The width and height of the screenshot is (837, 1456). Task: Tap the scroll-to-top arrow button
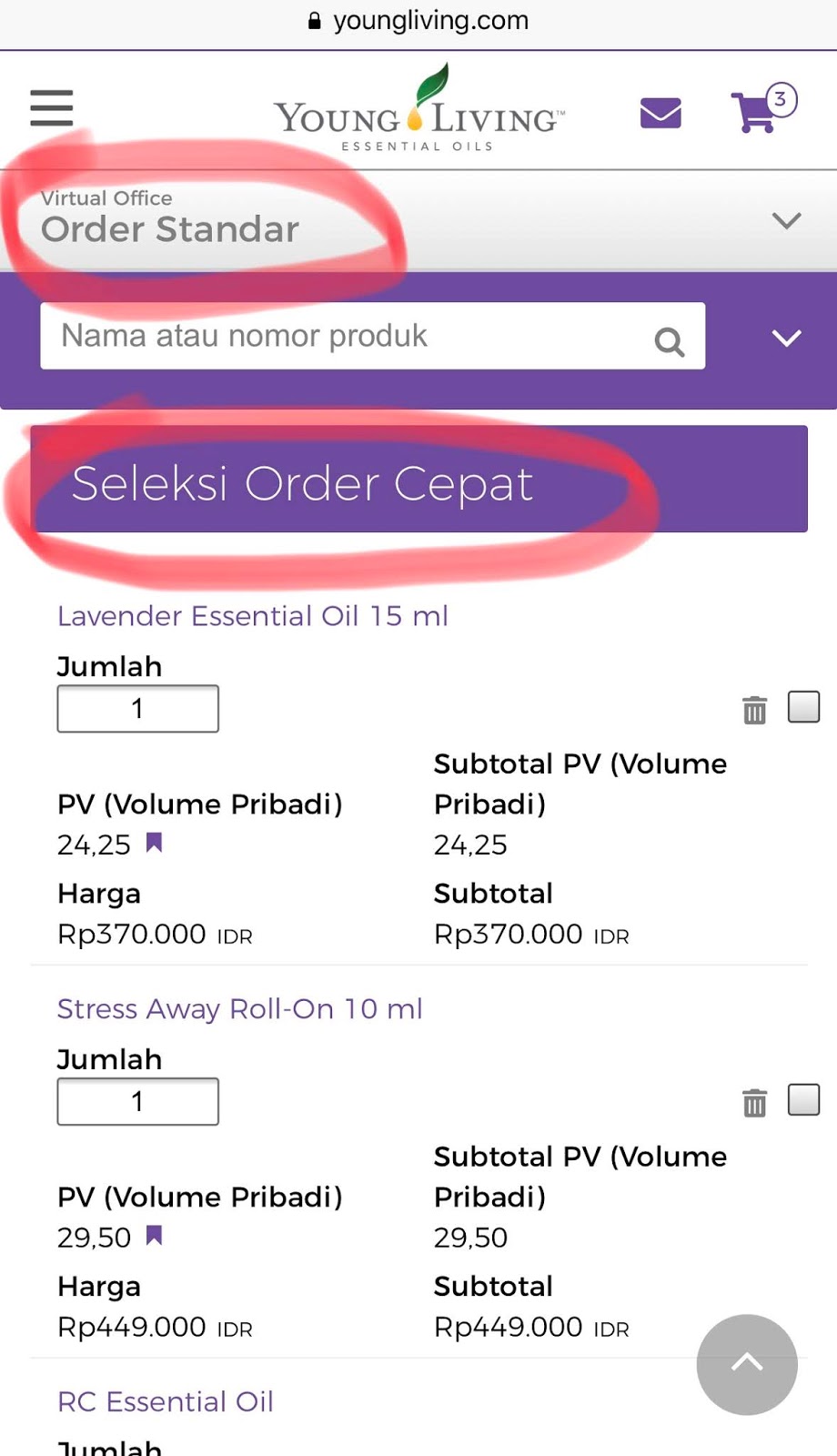click(747, 1364)
